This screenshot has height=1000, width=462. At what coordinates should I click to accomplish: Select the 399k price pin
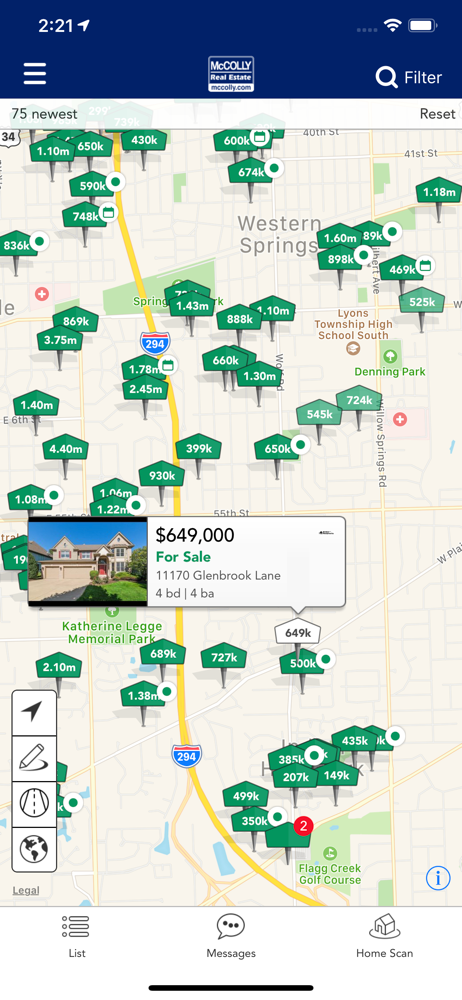pyautogui.click(x=198, y=449)
